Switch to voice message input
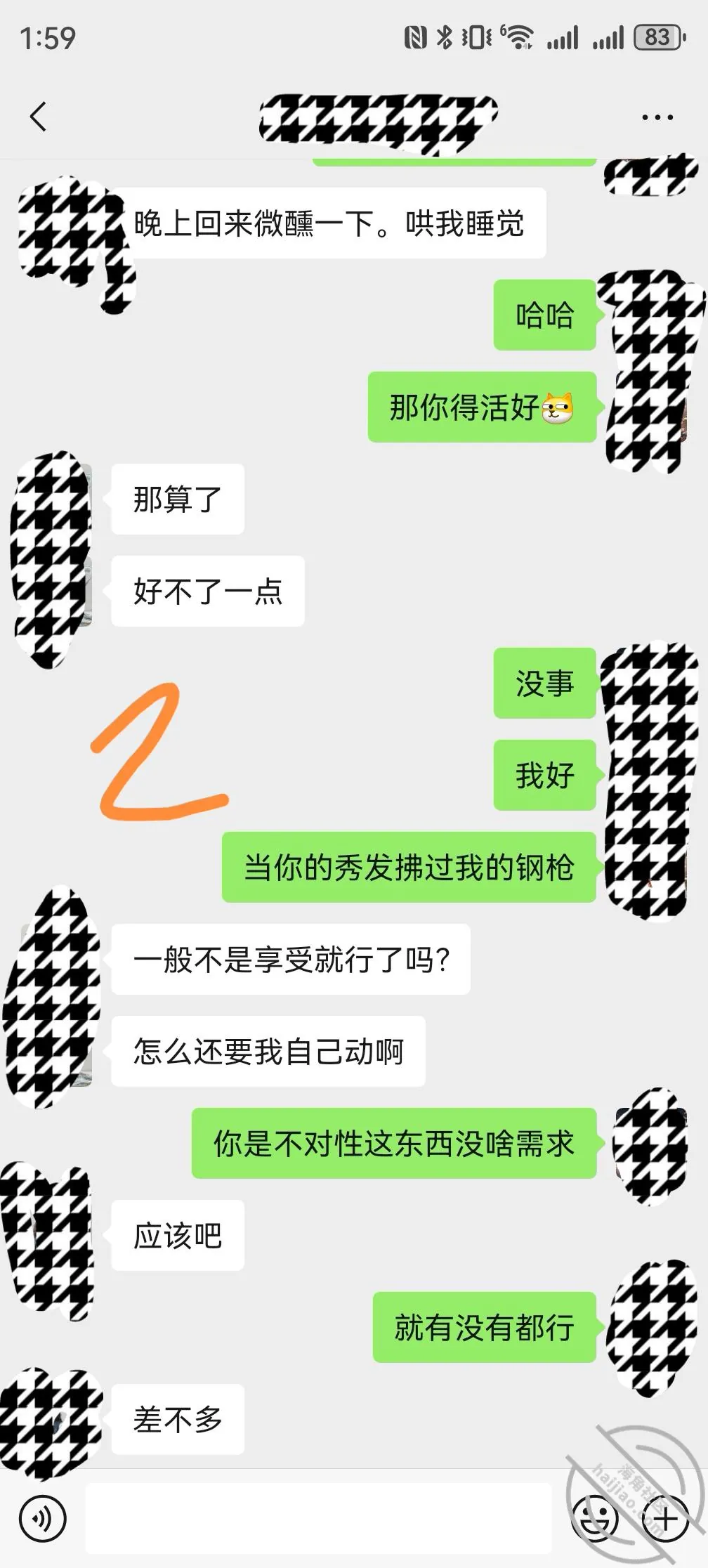The height and width of the screenshot is (1568, 708). coord(43,1520)
